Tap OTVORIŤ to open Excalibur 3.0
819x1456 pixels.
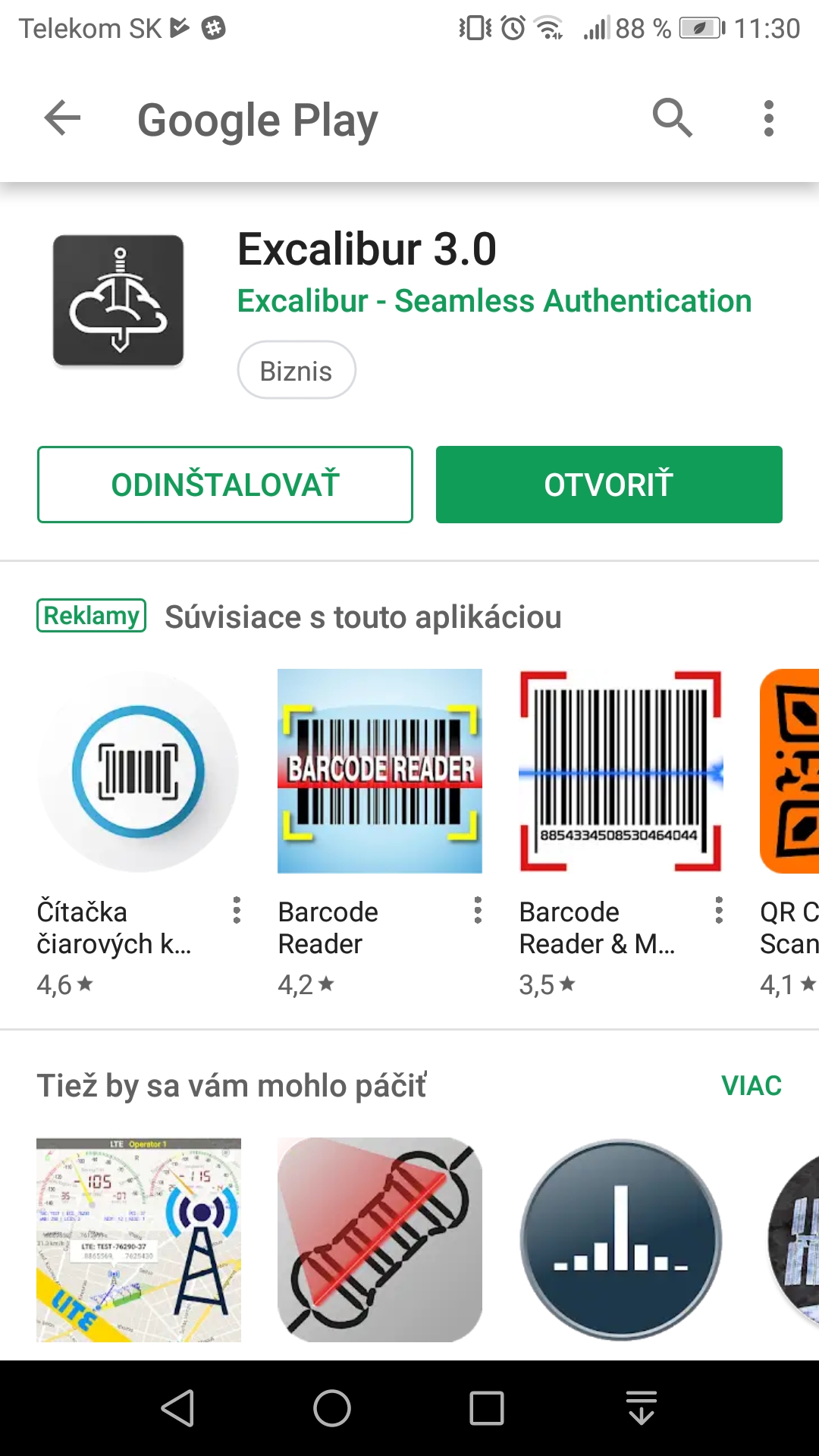coord(609,485)
